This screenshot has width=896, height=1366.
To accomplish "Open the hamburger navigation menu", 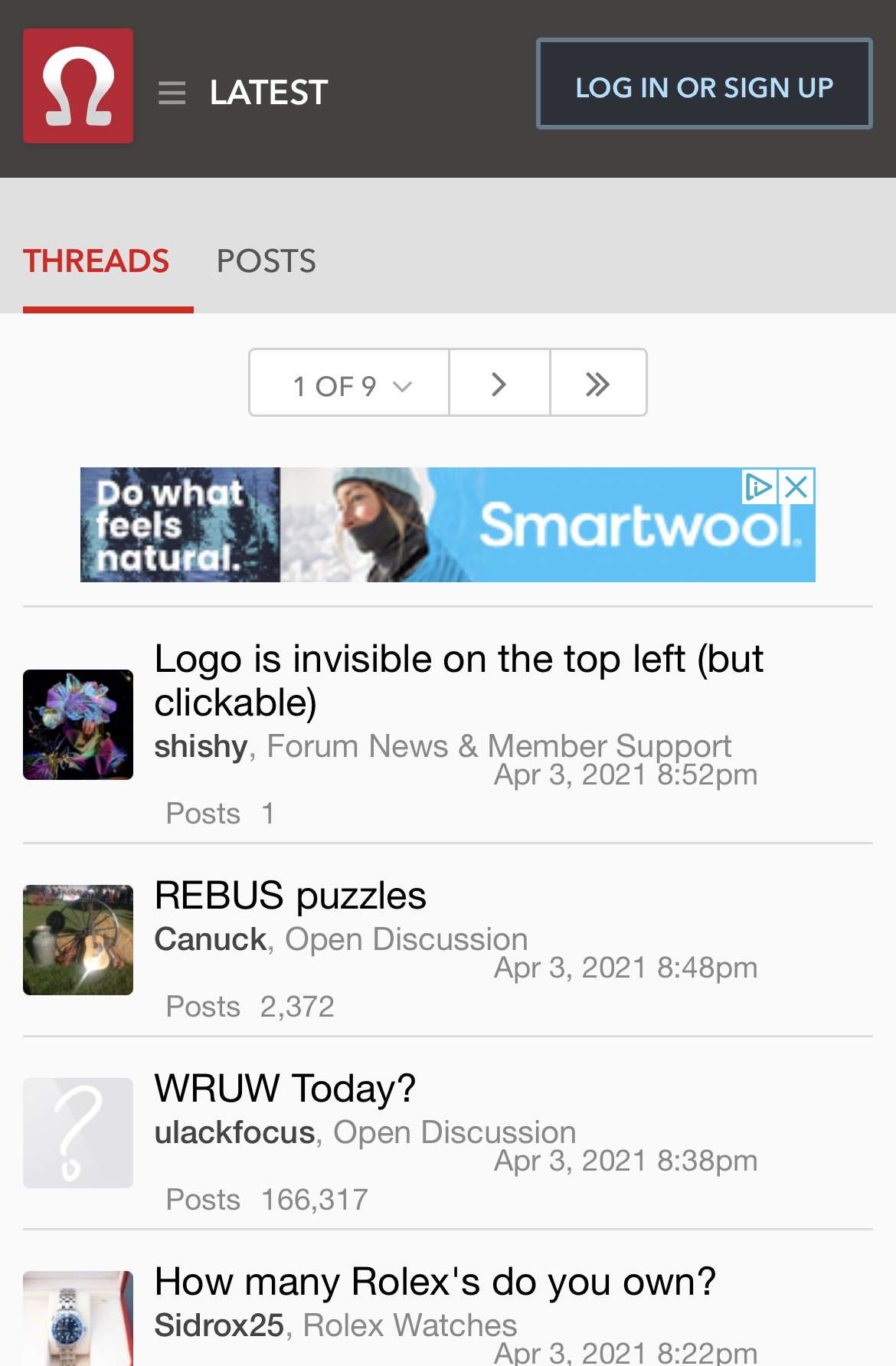I will click(172, 93).
